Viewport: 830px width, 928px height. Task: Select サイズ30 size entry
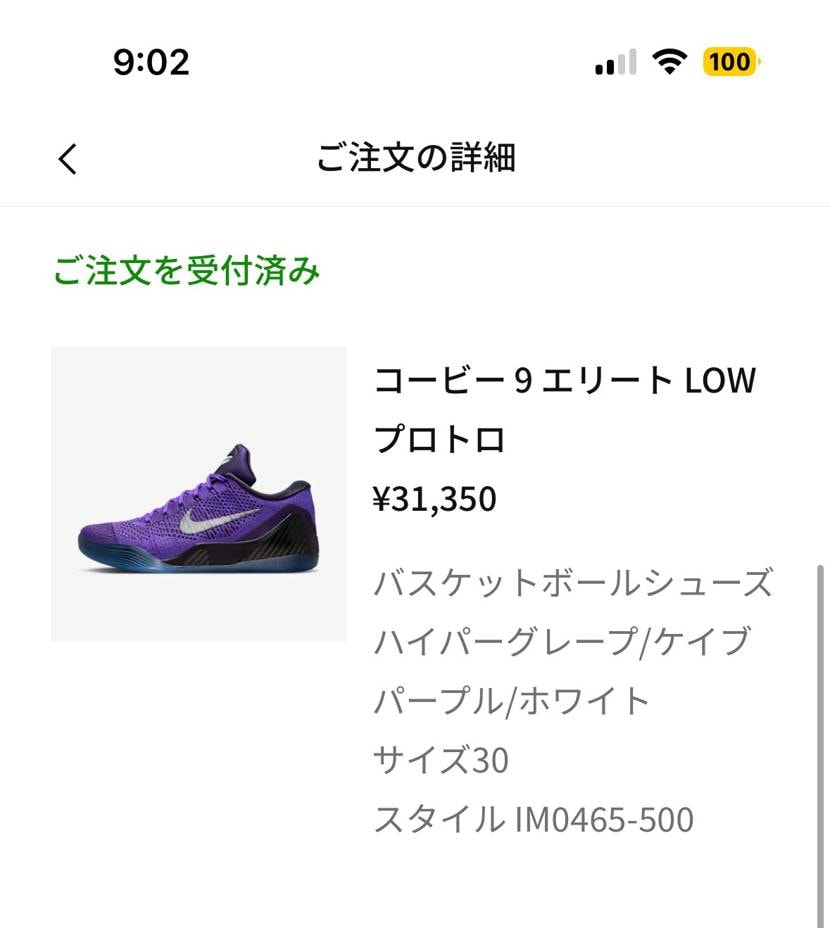[441, 760]
